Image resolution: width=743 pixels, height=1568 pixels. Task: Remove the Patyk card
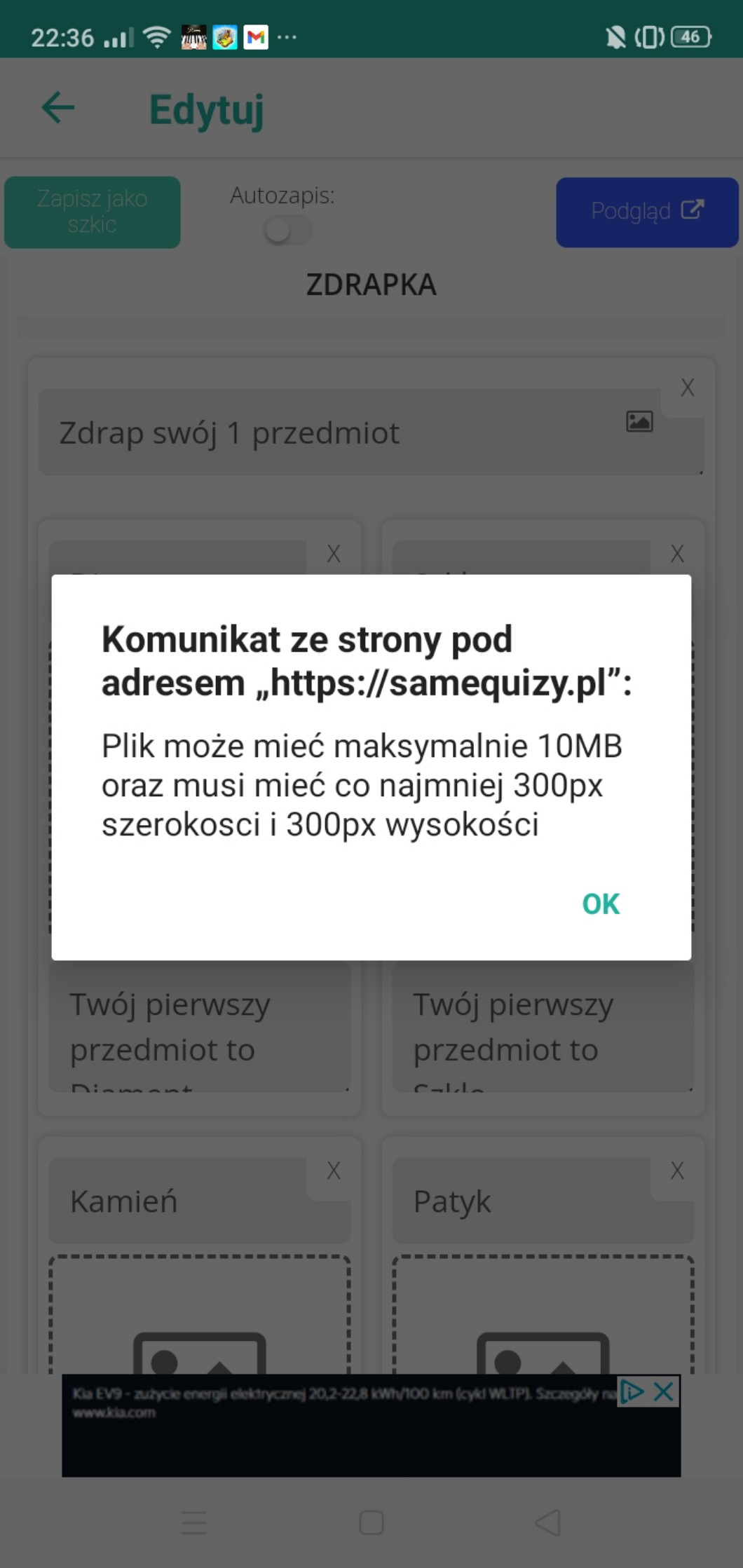coord(677,1171)
